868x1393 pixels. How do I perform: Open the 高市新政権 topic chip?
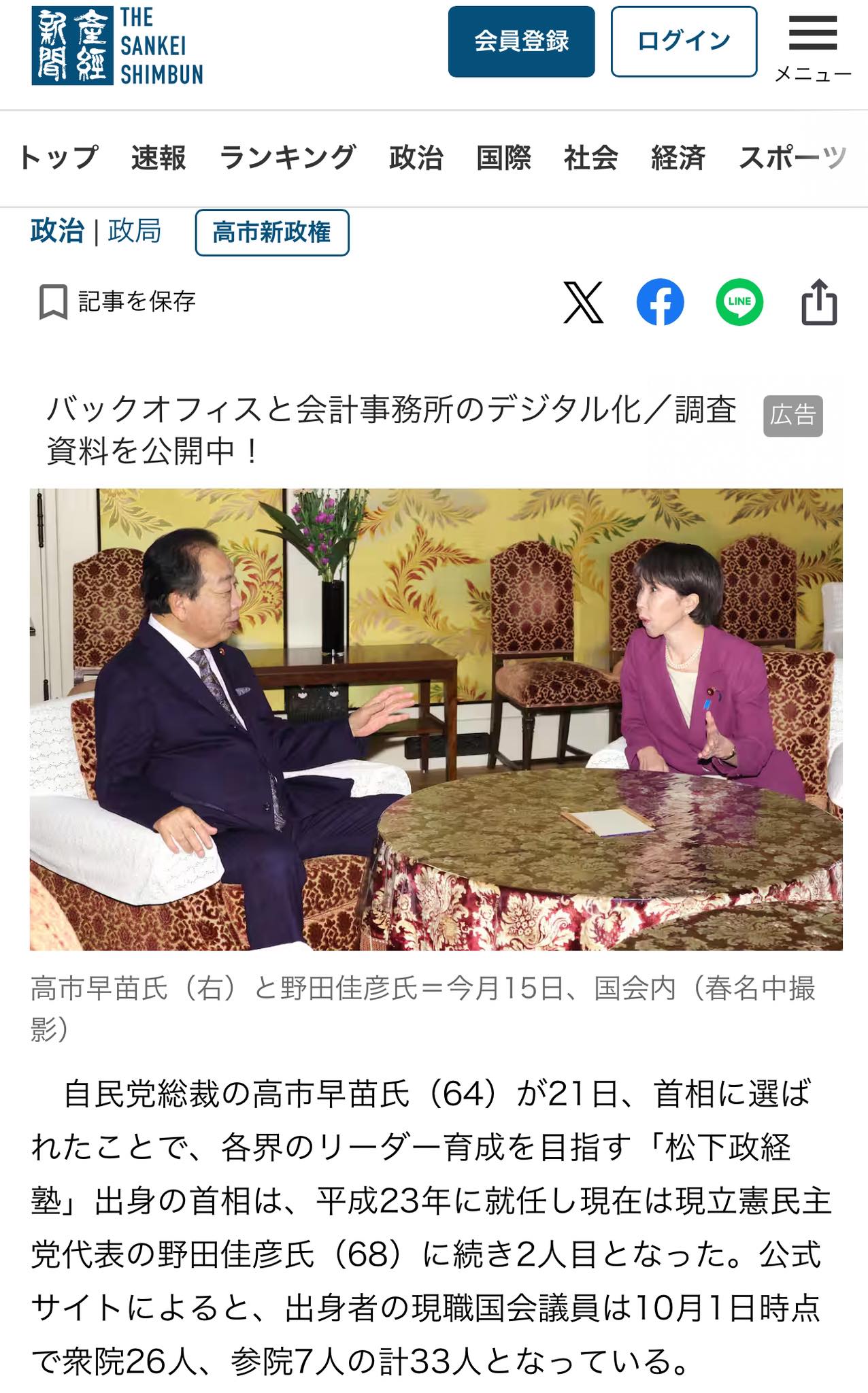[271, 233]
